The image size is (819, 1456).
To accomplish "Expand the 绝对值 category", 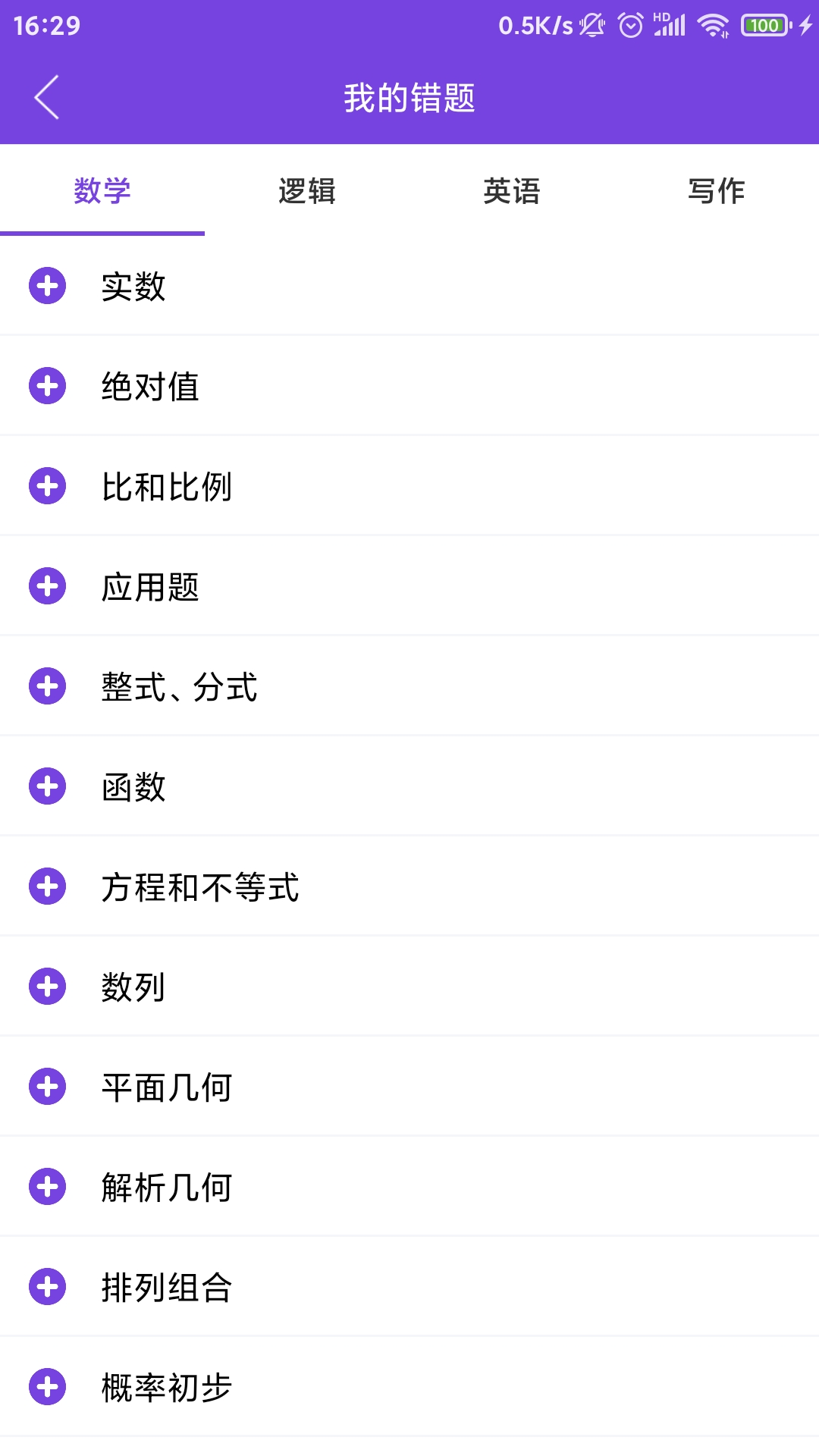I will [47, 387].
